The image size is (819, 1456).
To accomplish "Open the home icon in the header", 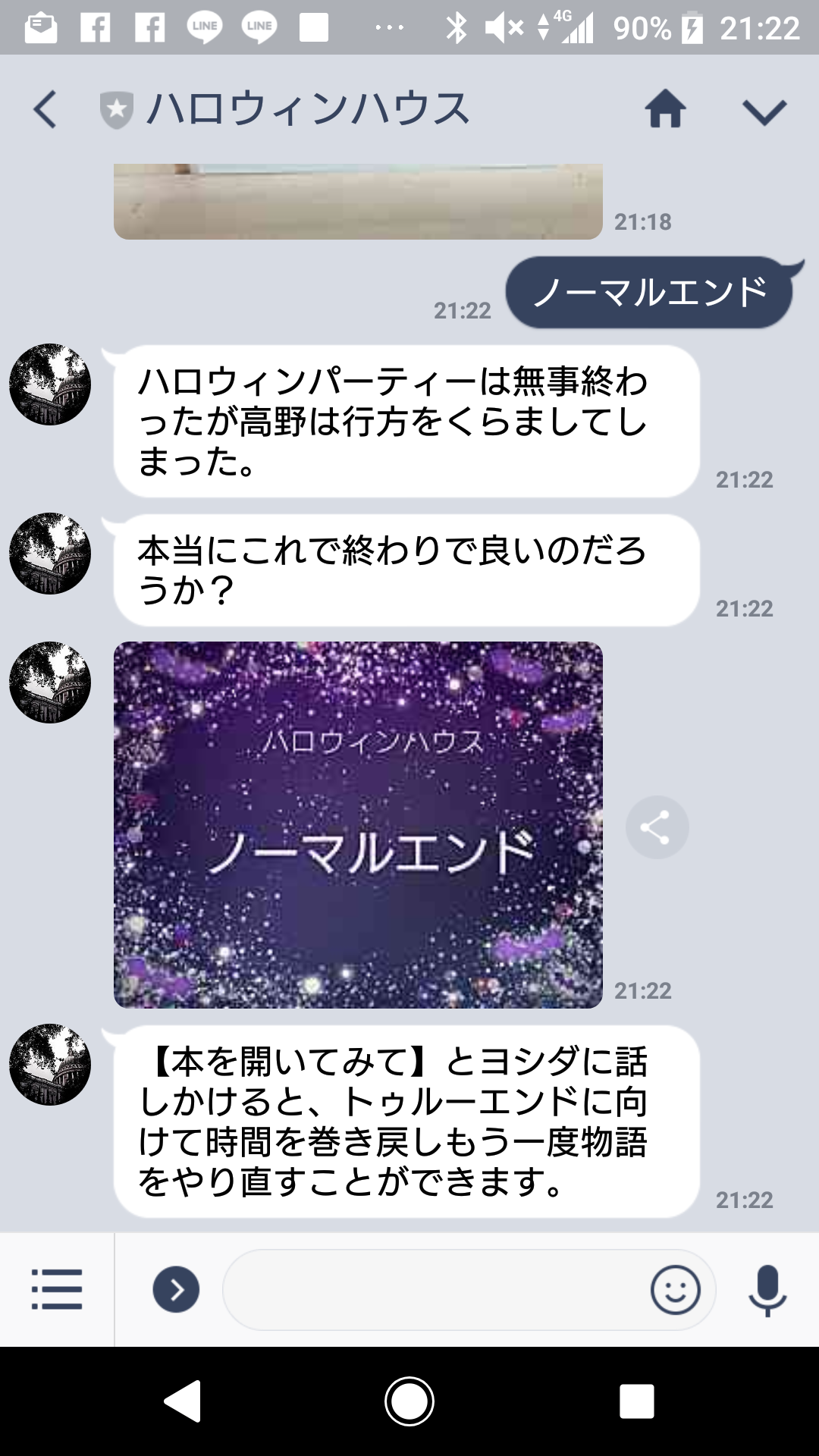I will click(x=665, y=109).
